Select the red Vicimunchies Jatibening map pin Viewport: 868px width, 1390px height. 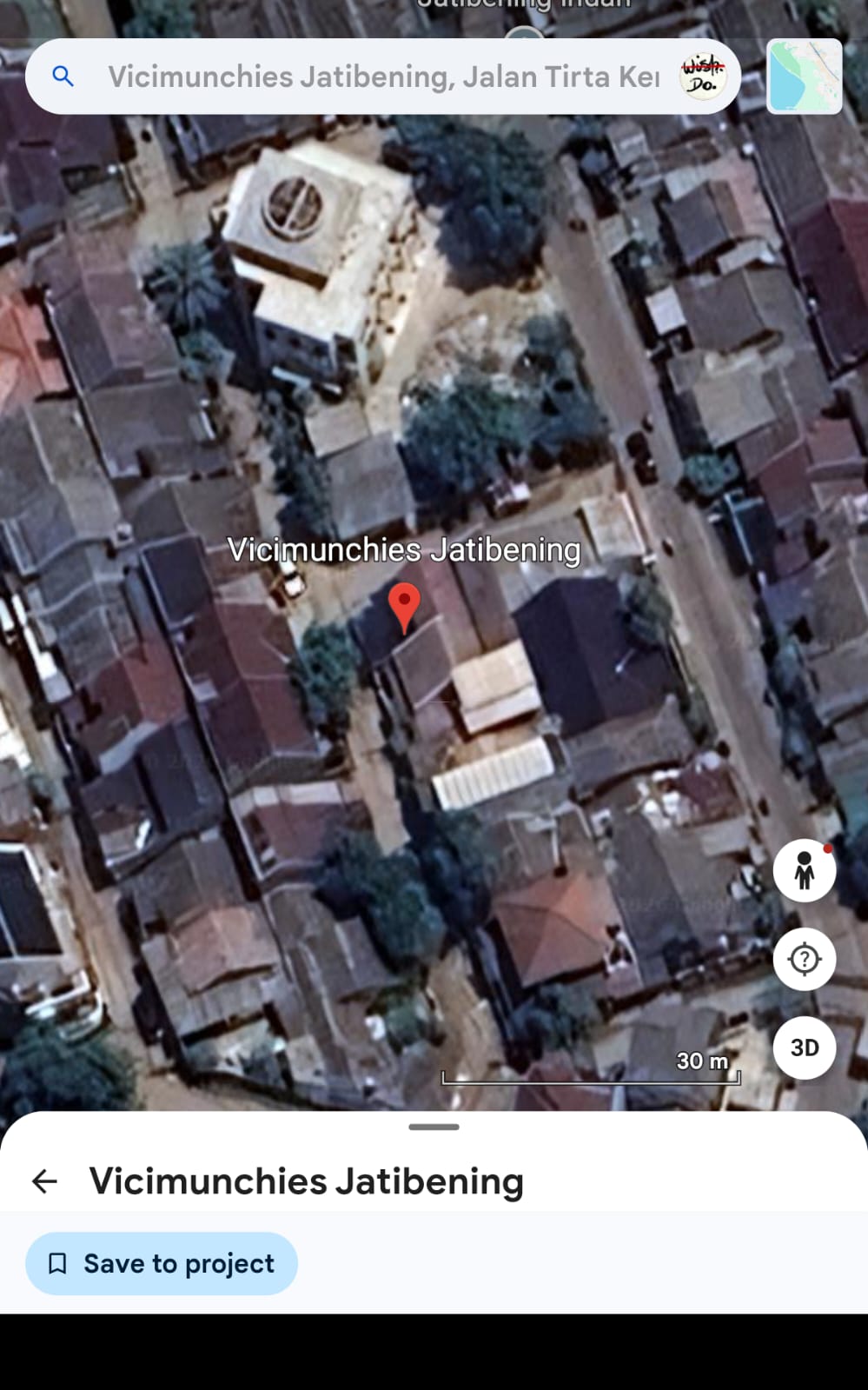404,608
